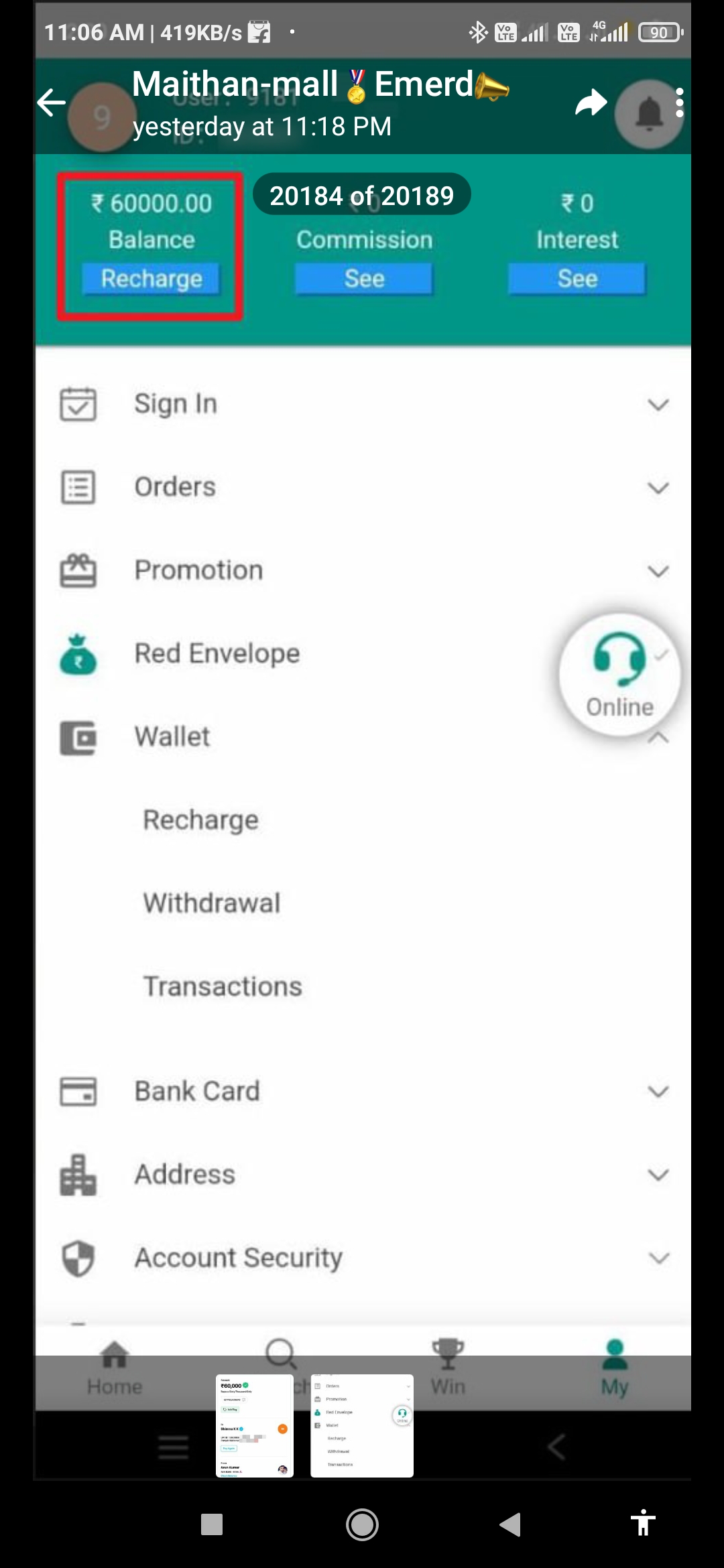Select the thumbnail showing the Orders menu list
Viewport: 724px width, 1568px height.
pos(362,1425)
